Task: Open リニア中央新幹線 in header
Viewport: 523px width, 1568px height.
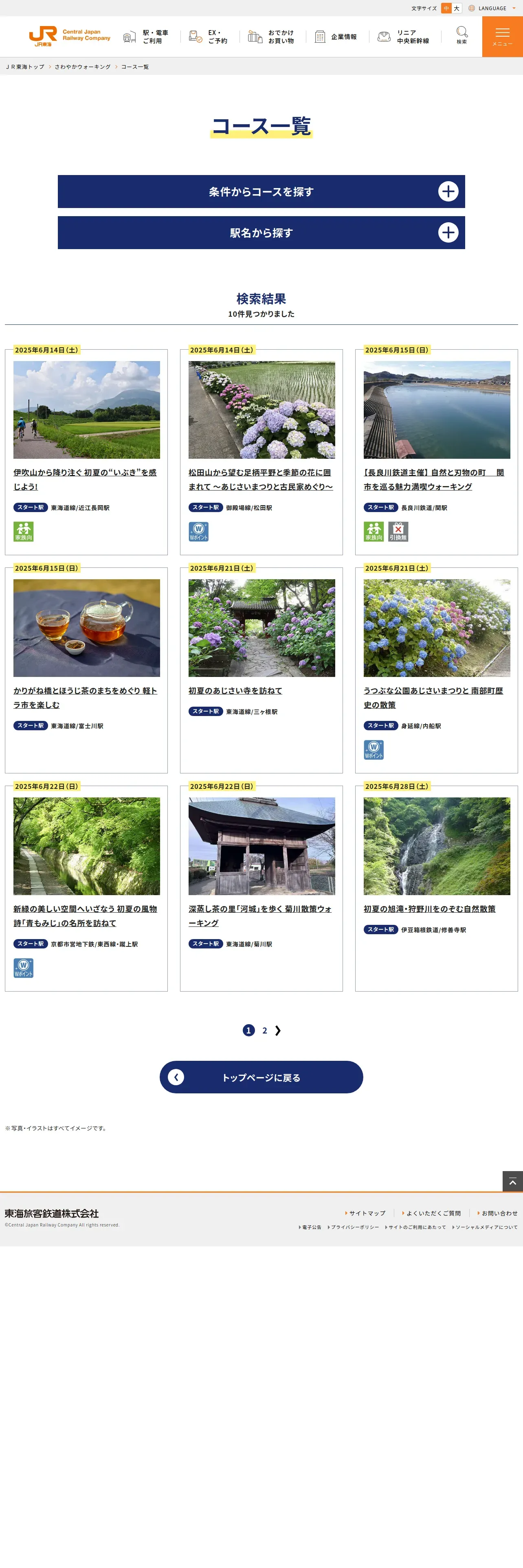Action: [x=404, y=37]
